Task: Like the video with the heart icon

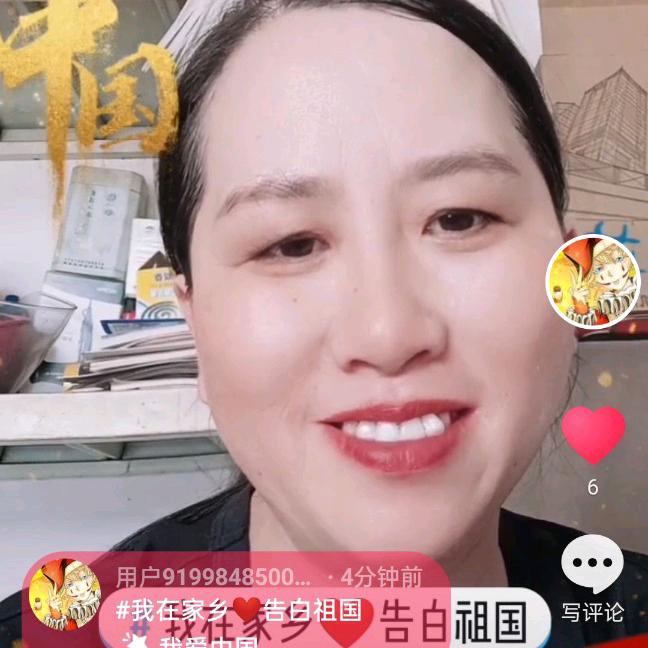Action: pyautogui.click(x=593, y=435)
